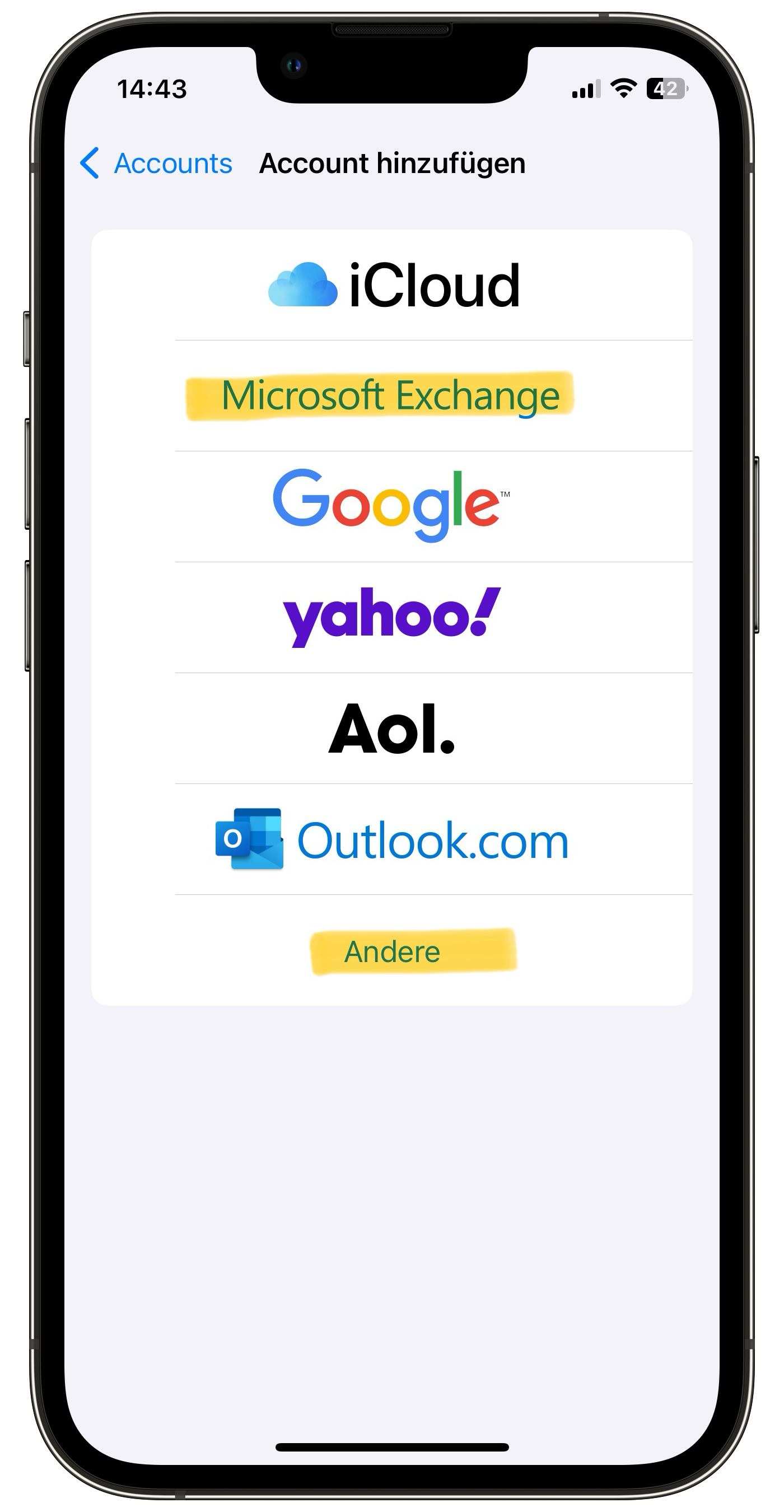Pick the Yahoo account option
This screenshot has height=1512, width=784.
click(392, 617)
